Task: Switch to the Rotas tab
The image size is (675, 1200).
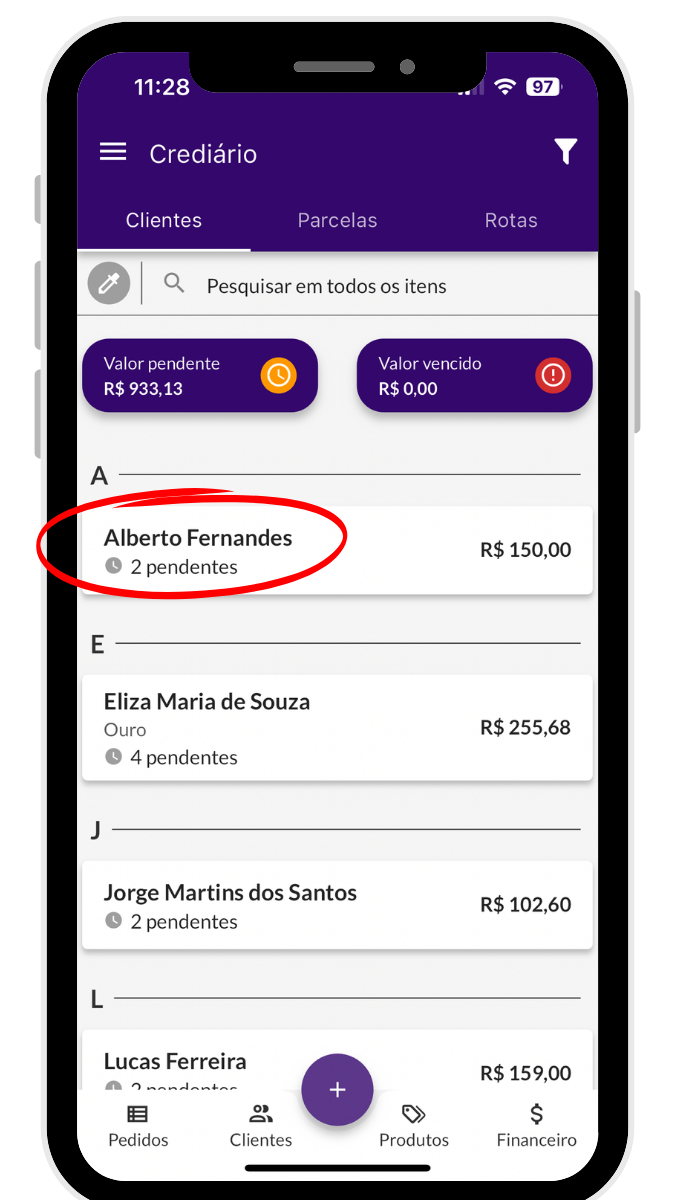Action: click(x=511, y=221)
